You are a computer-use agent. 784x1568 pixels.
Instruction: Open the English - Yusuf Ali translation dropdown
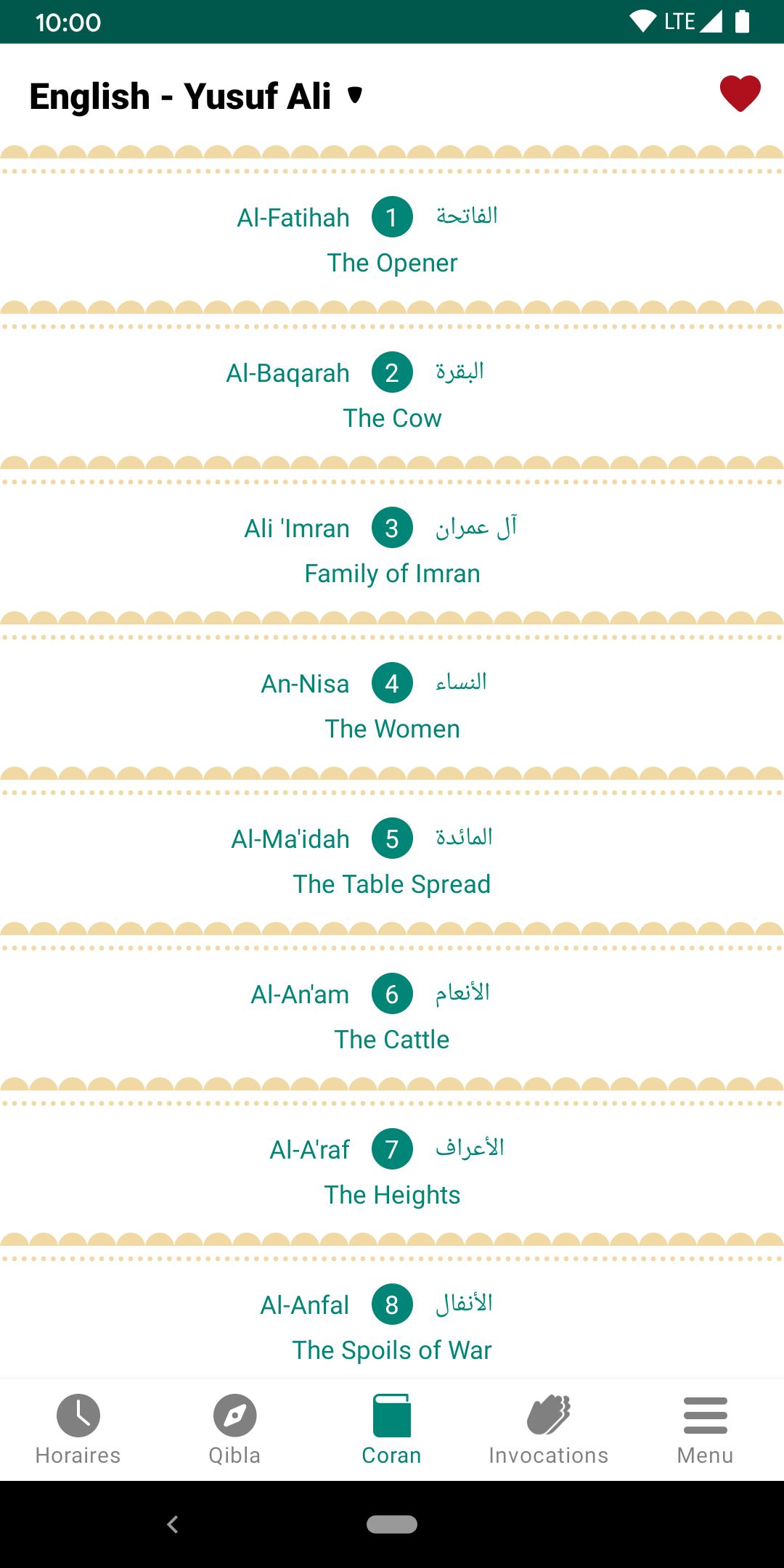(x=196, y=97)
